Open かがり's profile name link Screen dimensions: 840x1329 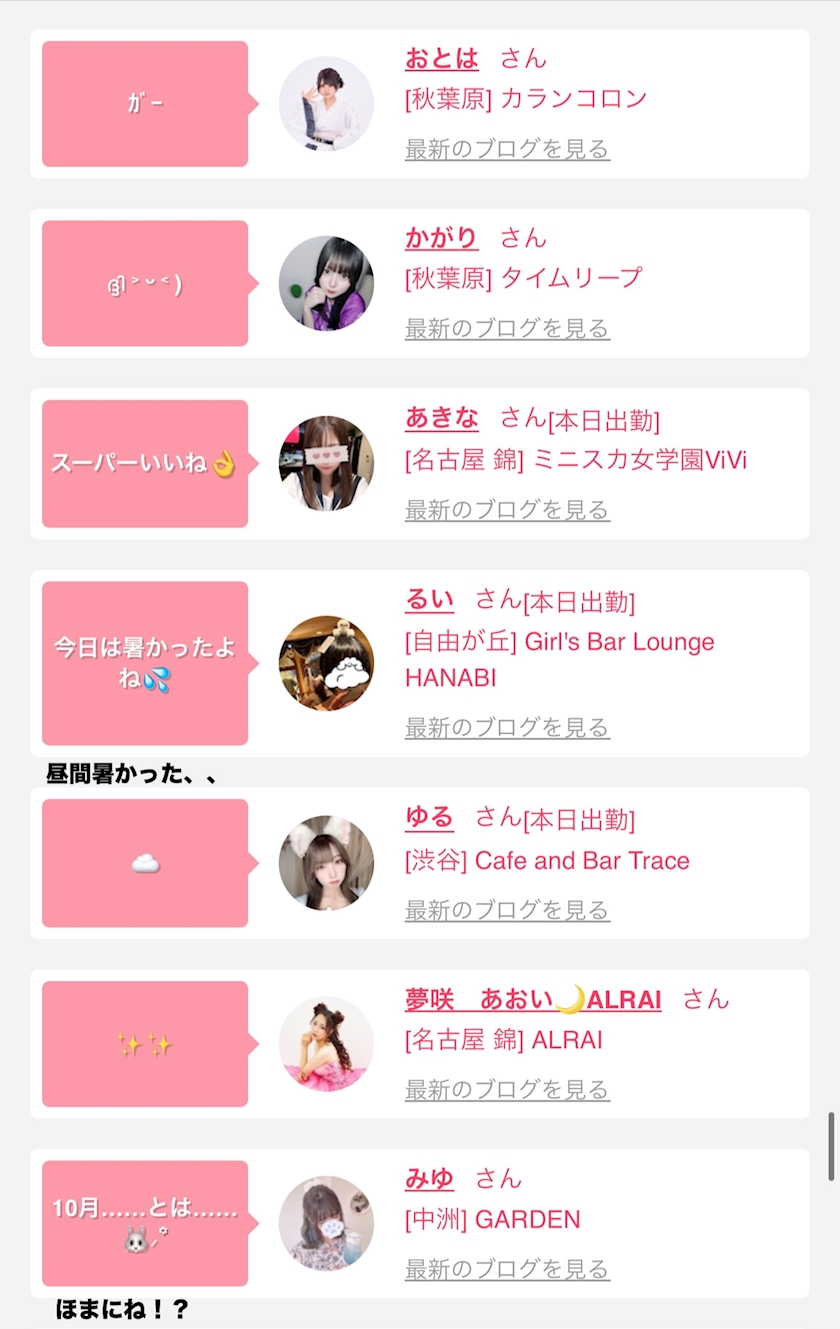click(441, 237)
